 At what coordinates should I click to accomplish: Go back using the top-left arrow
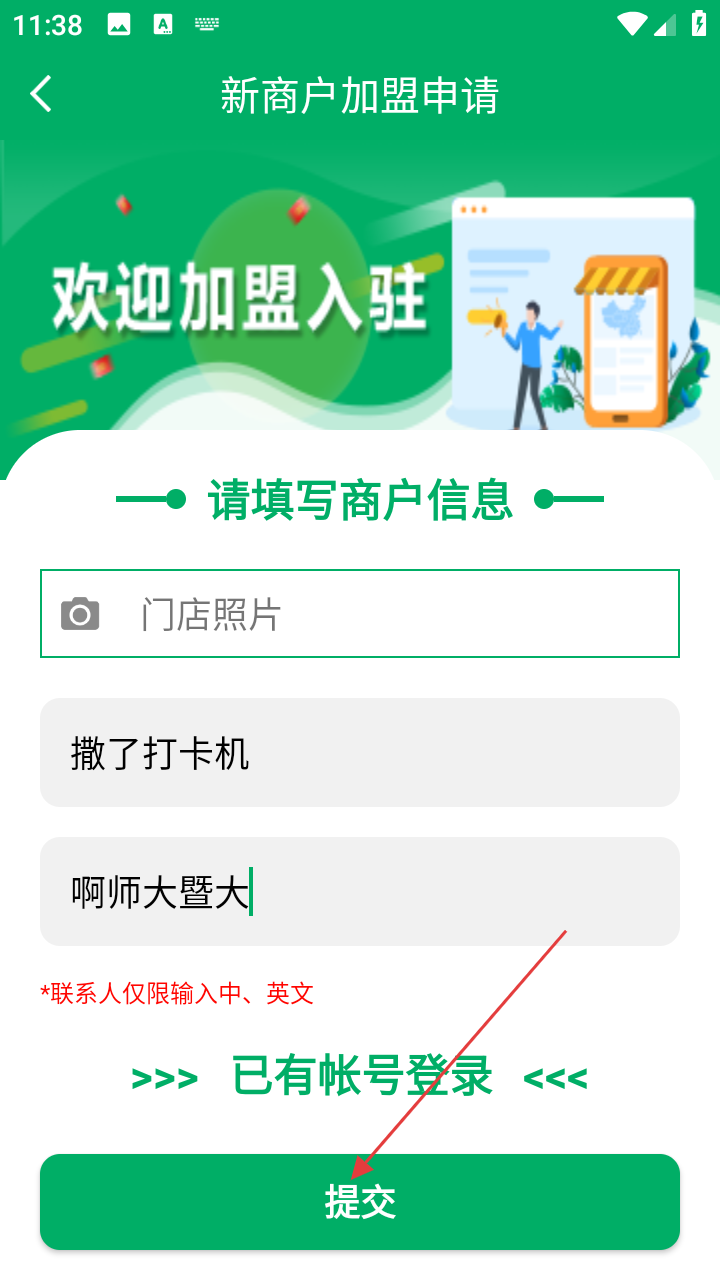41,95
